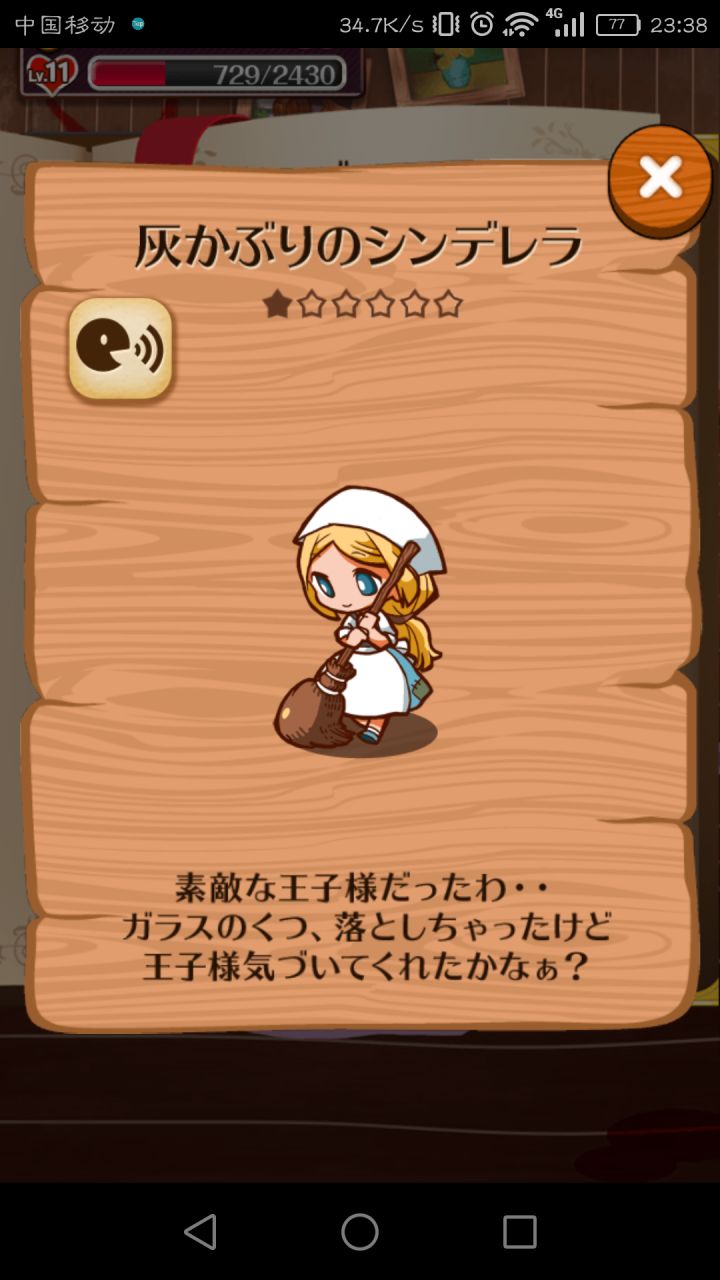Open recent apps with square button
The height and width of the screenshot is (1280, 720).
(x=520, y=1232)
